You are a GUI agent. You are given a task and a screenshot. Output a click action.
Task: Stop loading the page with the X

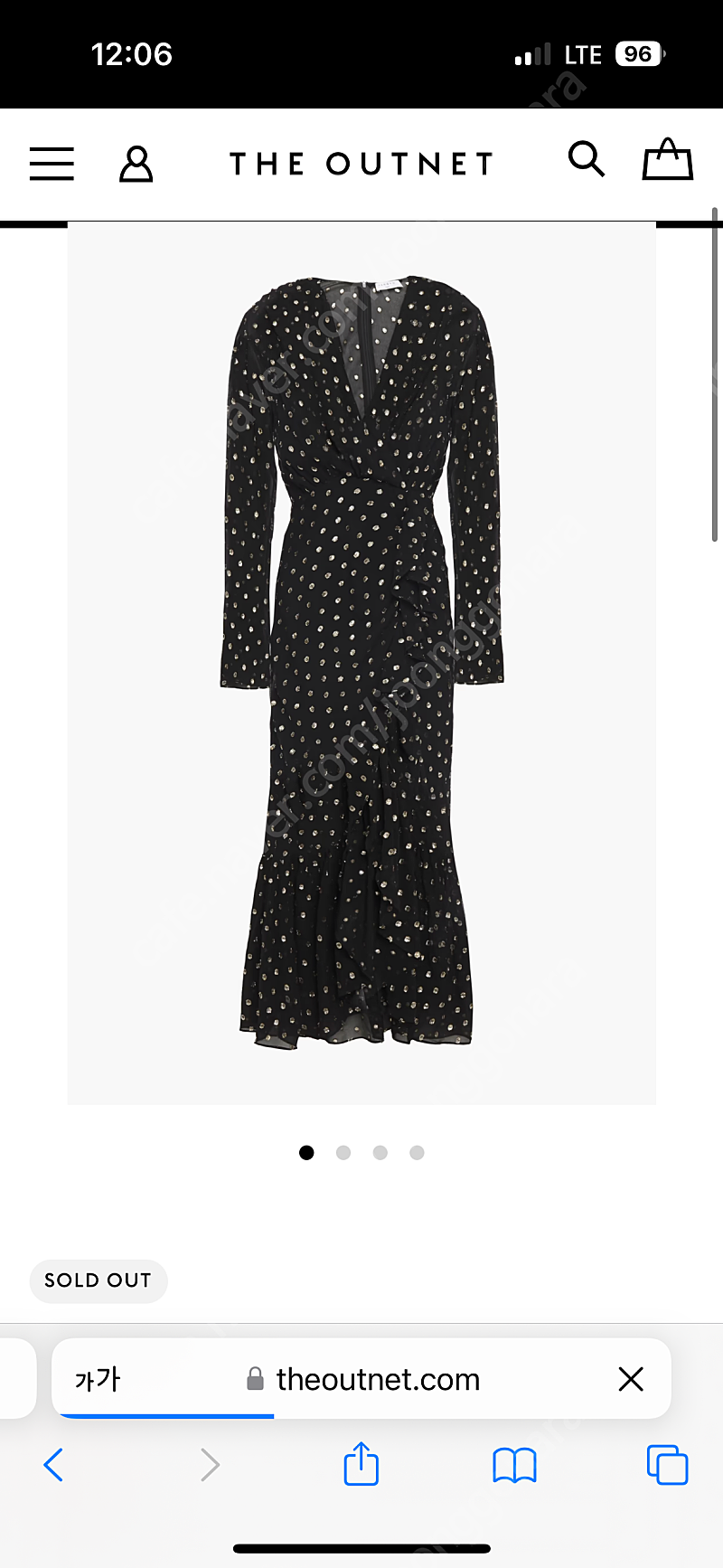click(x=631, y=1379)
